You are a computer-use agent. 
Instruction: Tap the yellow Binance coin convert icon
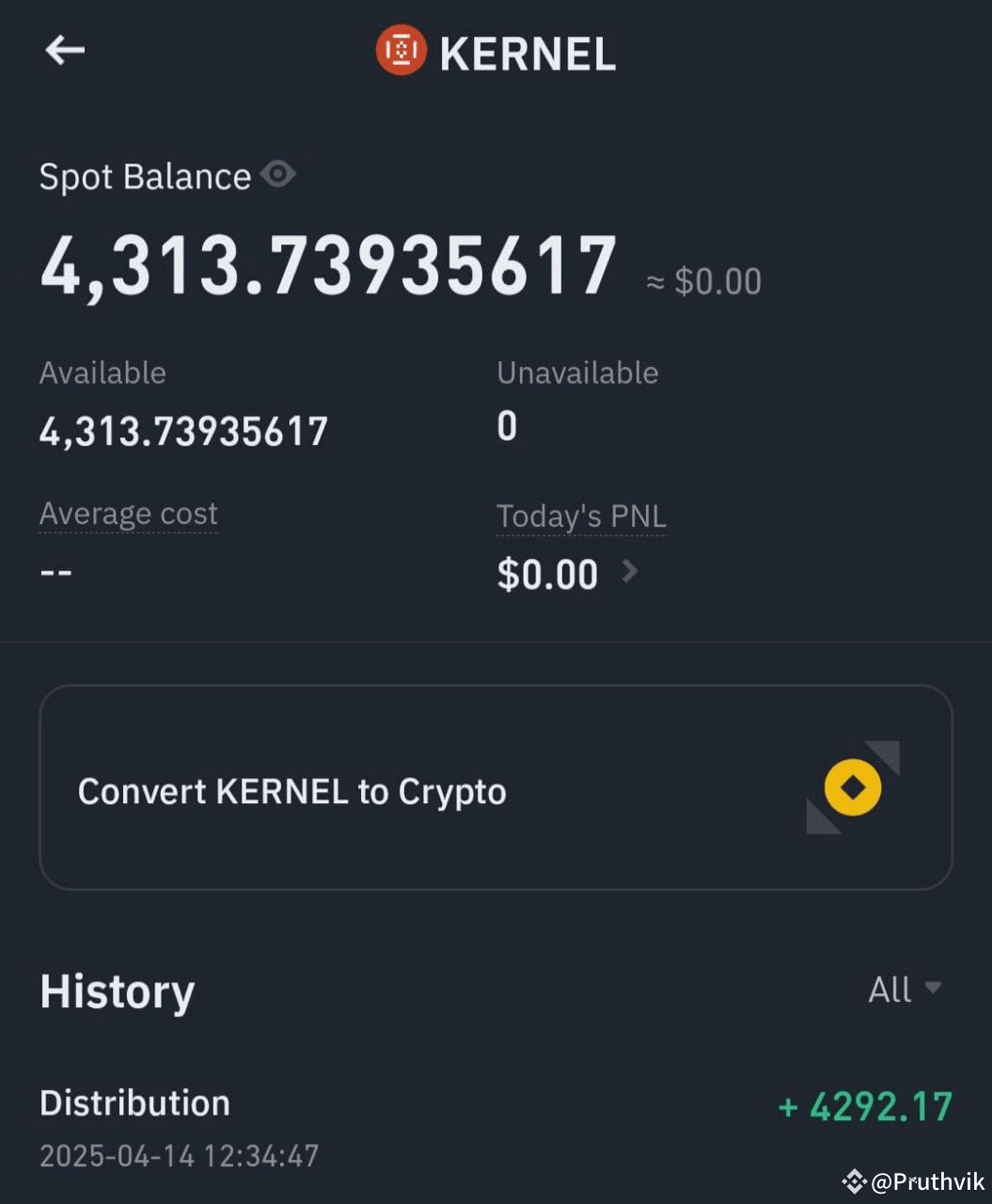tap(852, 787)
